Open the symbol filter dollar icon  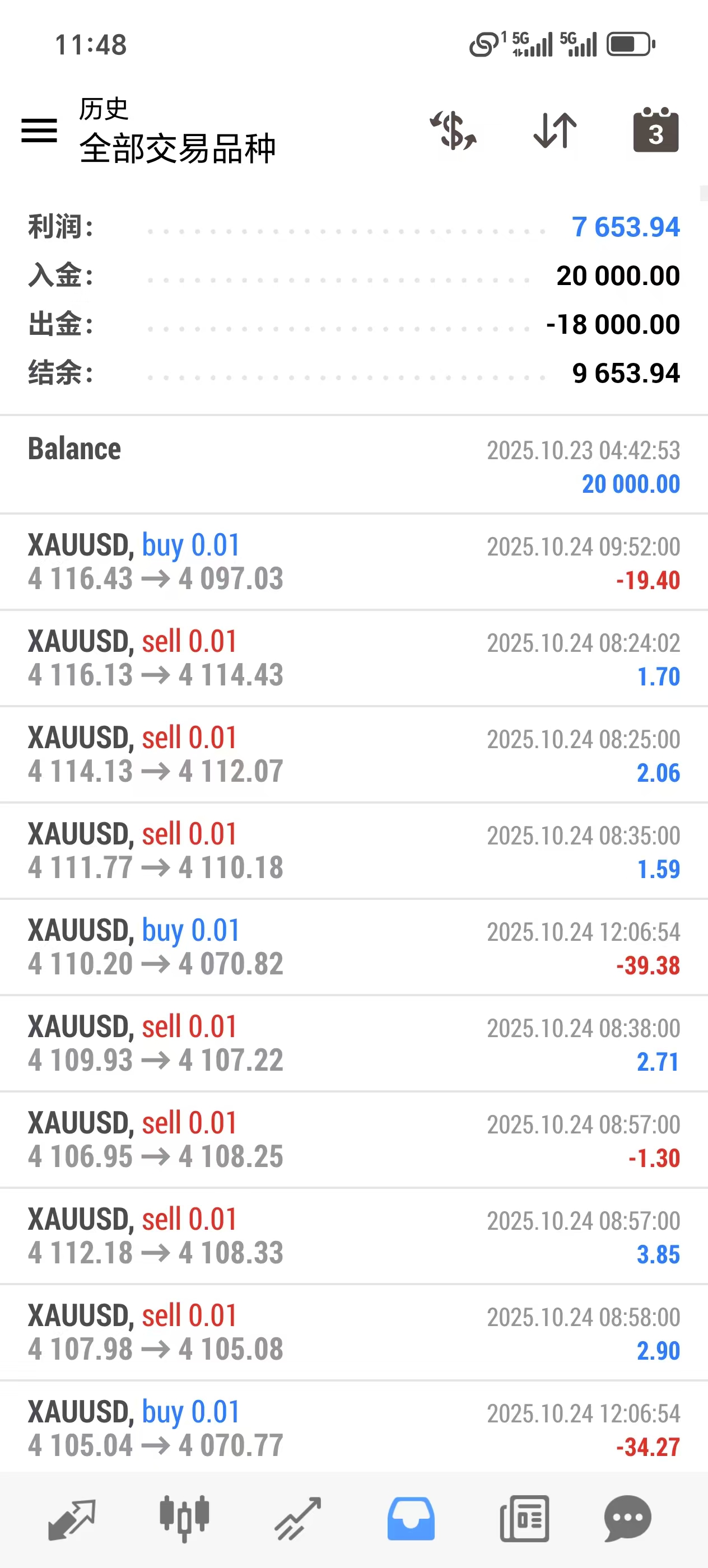click(454, 131)
